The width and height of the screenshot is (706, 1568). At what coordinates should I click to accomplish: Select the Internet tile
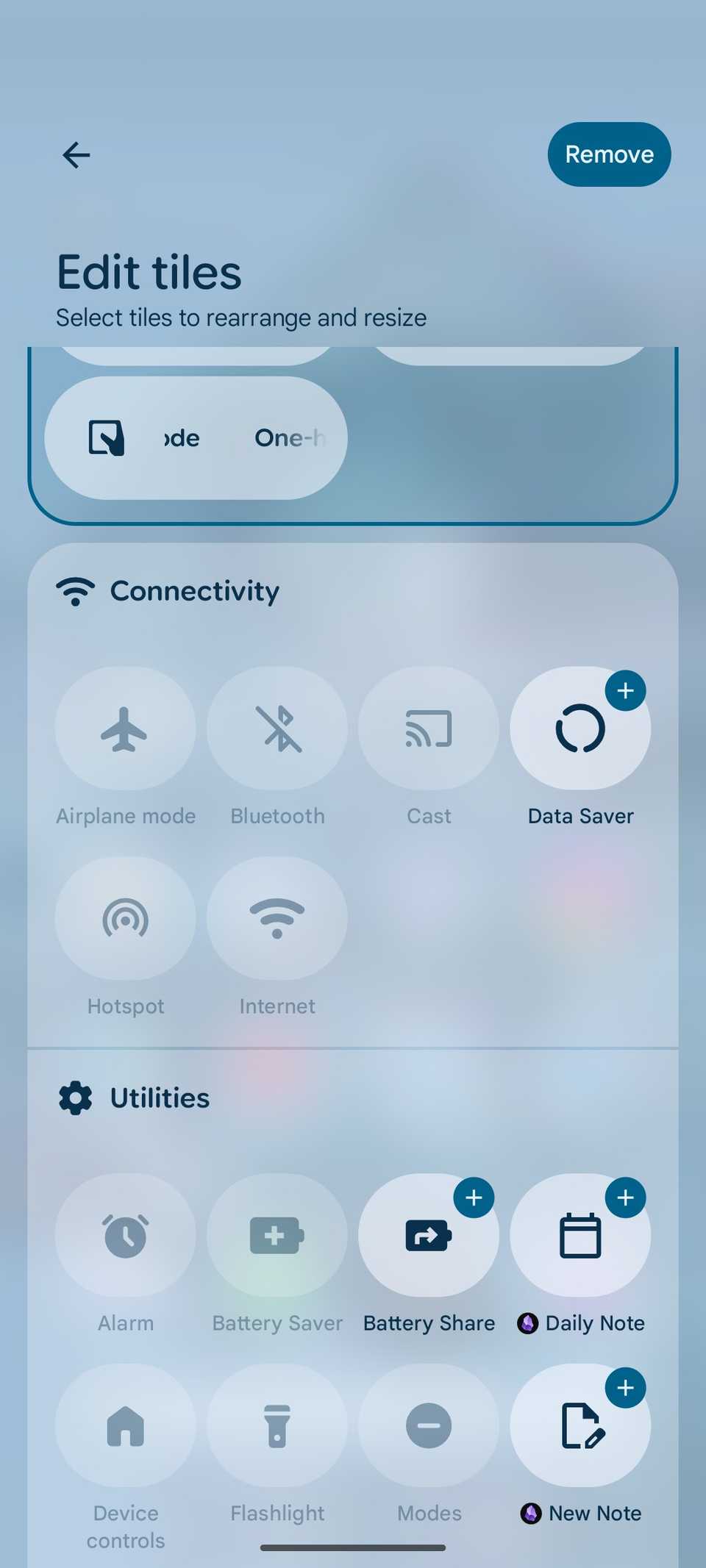(x=277, y=918)
